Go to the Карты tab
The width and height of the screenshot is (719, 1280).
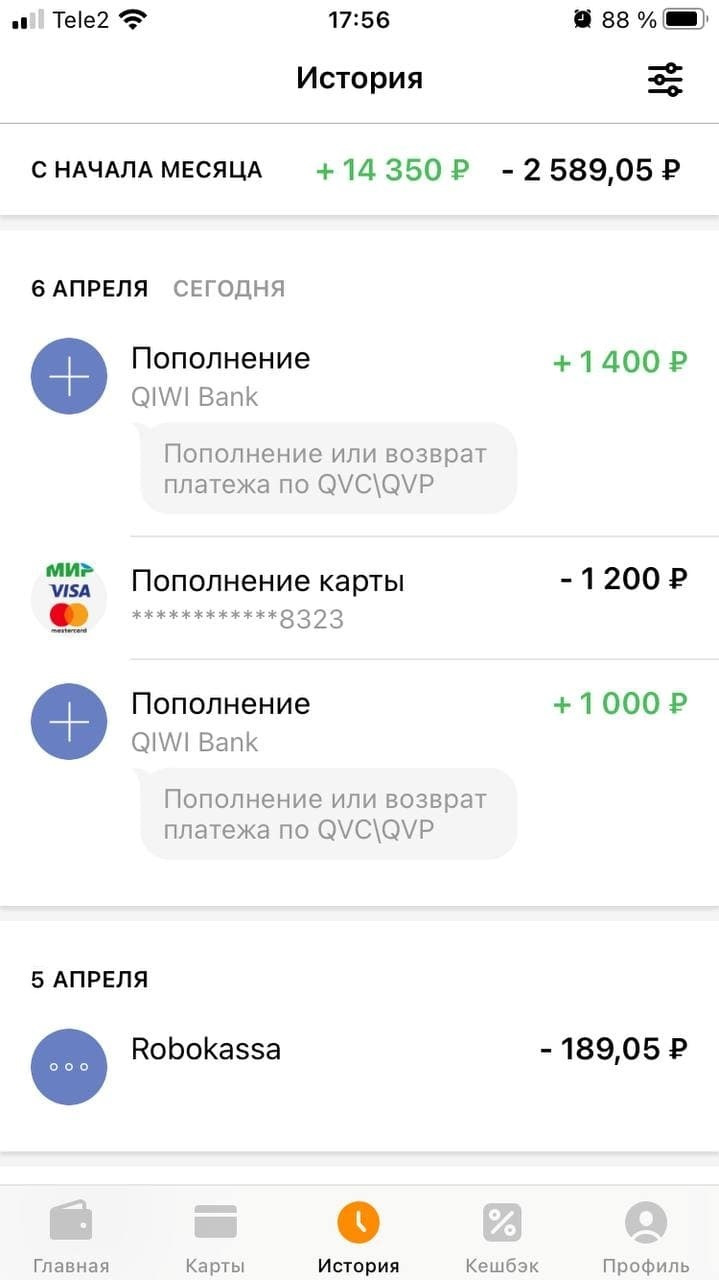coord(215,1238)
